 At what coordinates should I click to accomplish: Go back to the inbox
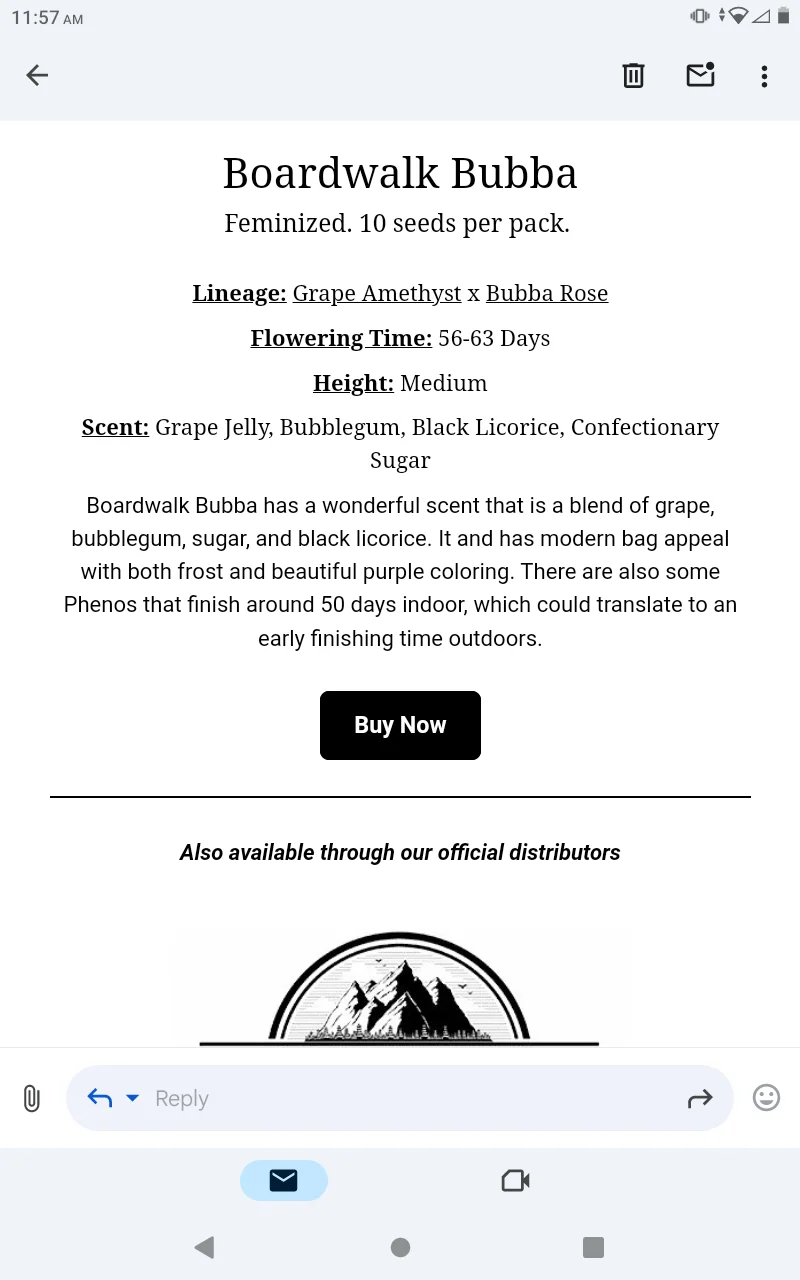[37, 75]
